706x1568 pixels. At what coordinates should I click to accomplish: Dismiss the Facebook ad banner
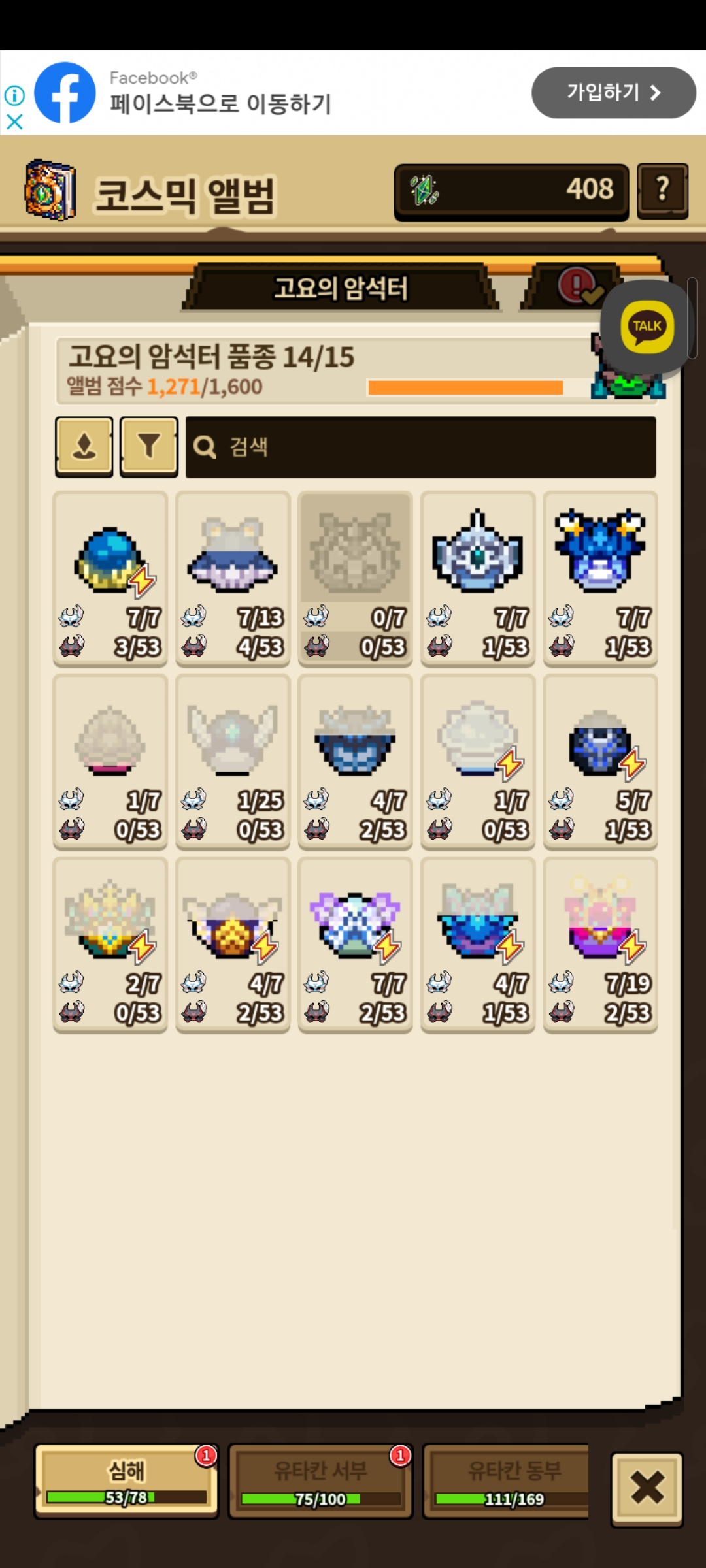tap(14, 122)
